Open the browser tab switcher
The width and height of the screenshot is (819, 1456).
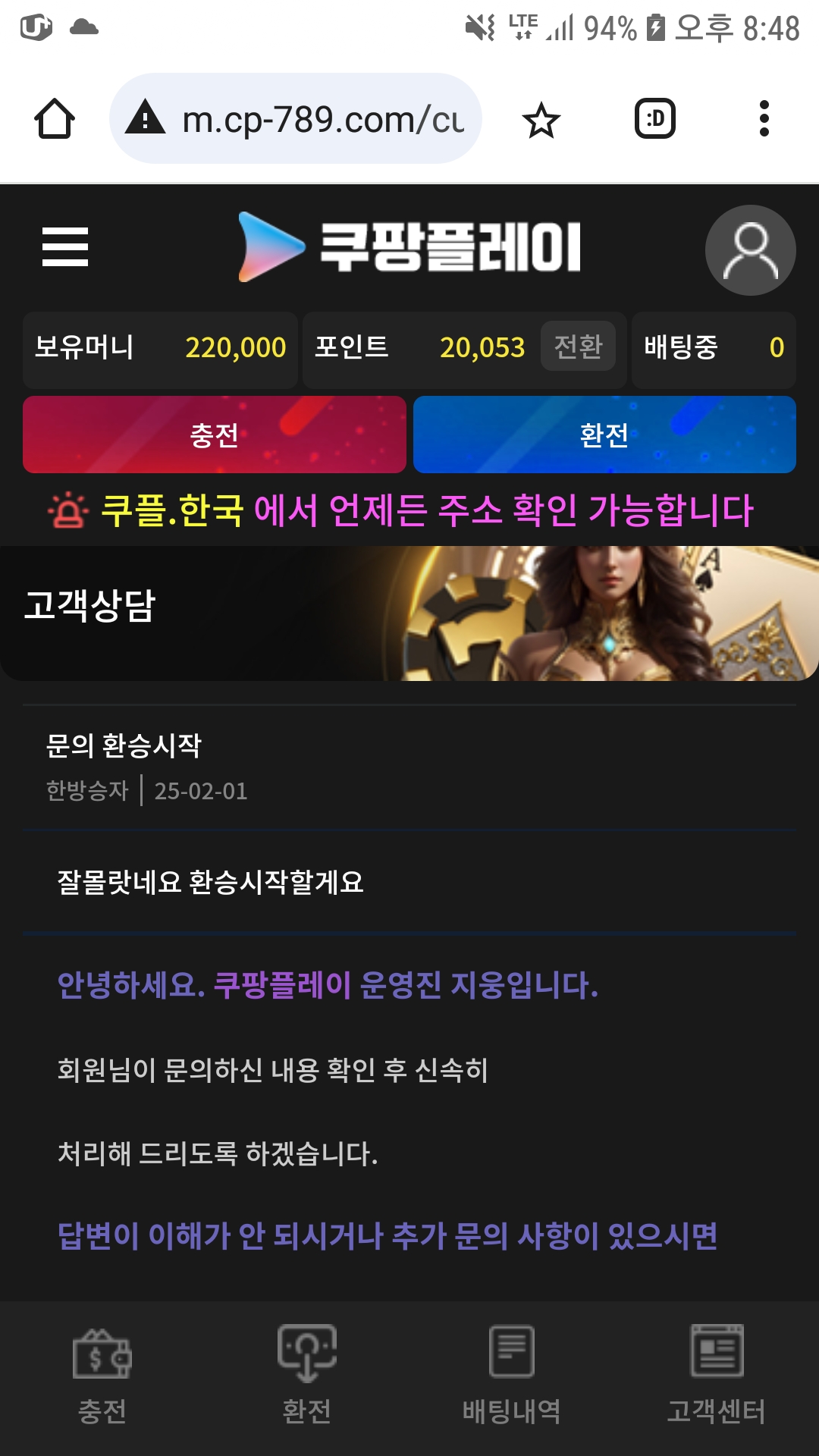(x=654, y=119)
